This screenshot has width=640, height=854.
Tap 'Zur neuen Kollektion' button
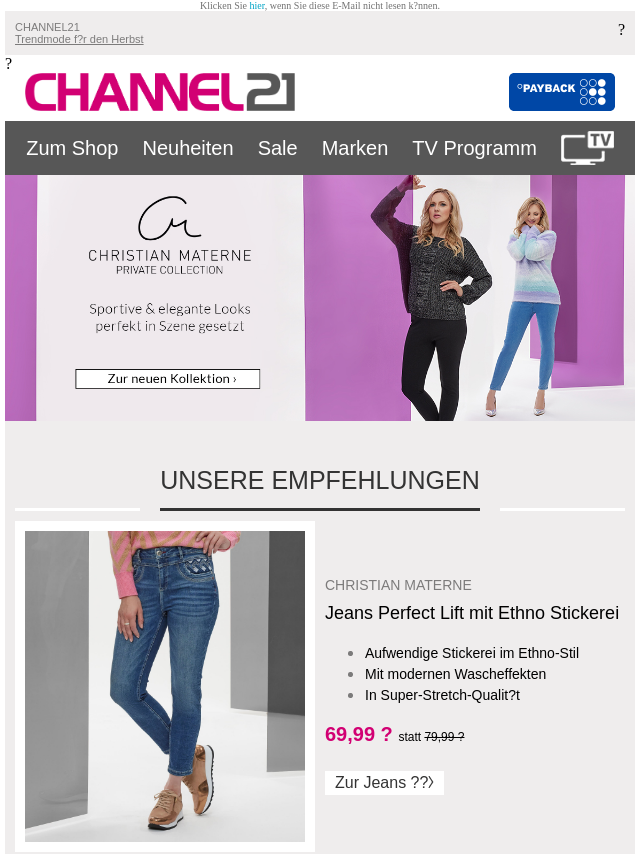[168, 379]
